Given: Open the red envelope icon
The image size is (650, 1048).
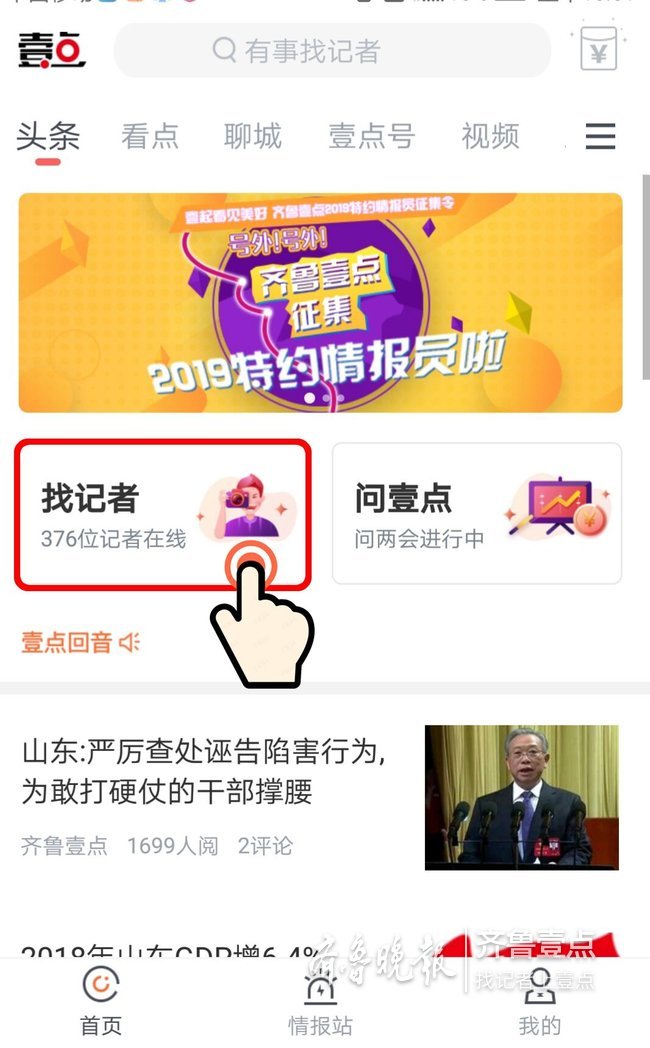Looking at the screenshot, I should (599, 49).
